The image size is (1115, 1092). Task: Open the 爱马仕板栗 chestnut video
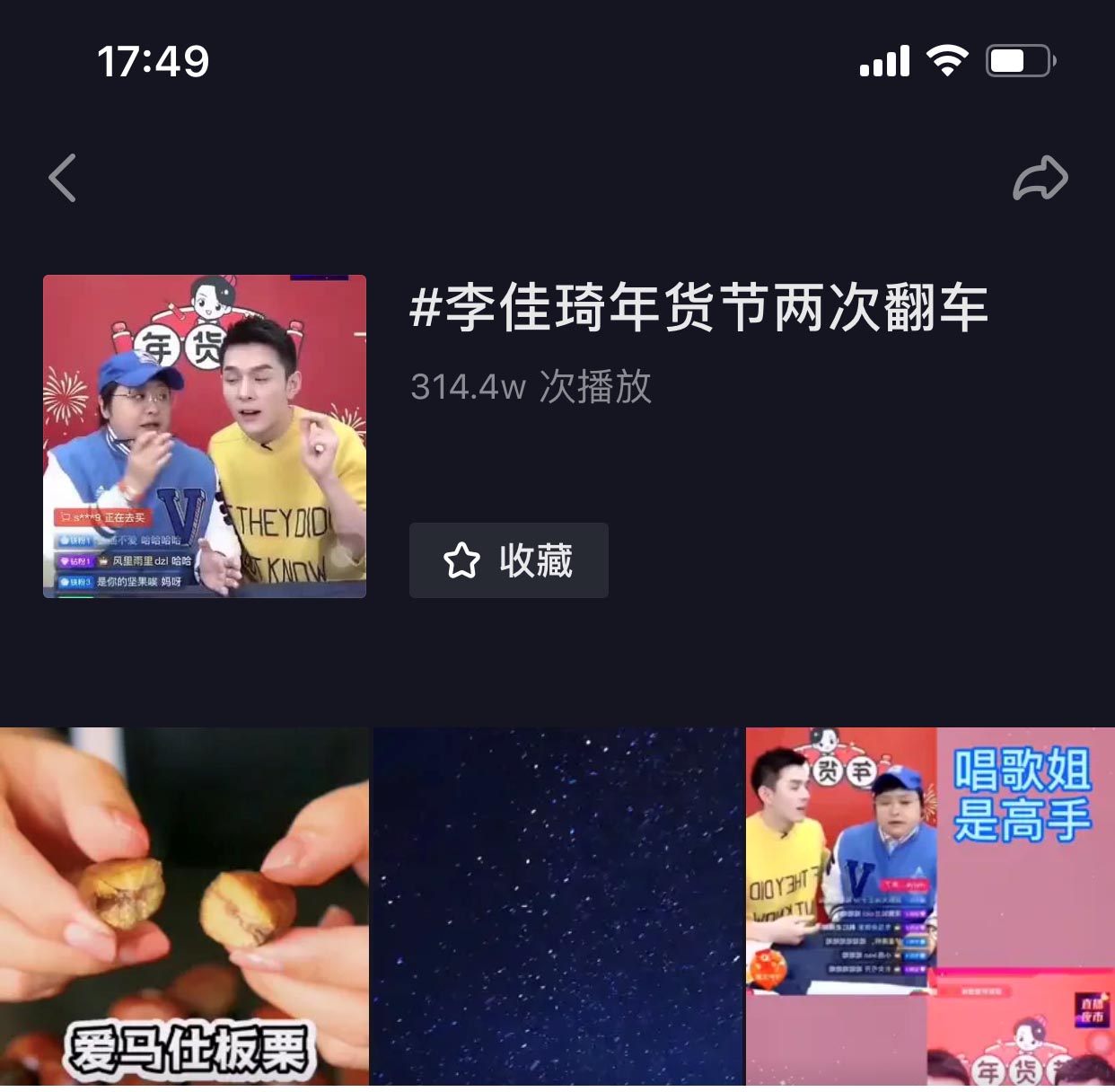coord(184,907)
